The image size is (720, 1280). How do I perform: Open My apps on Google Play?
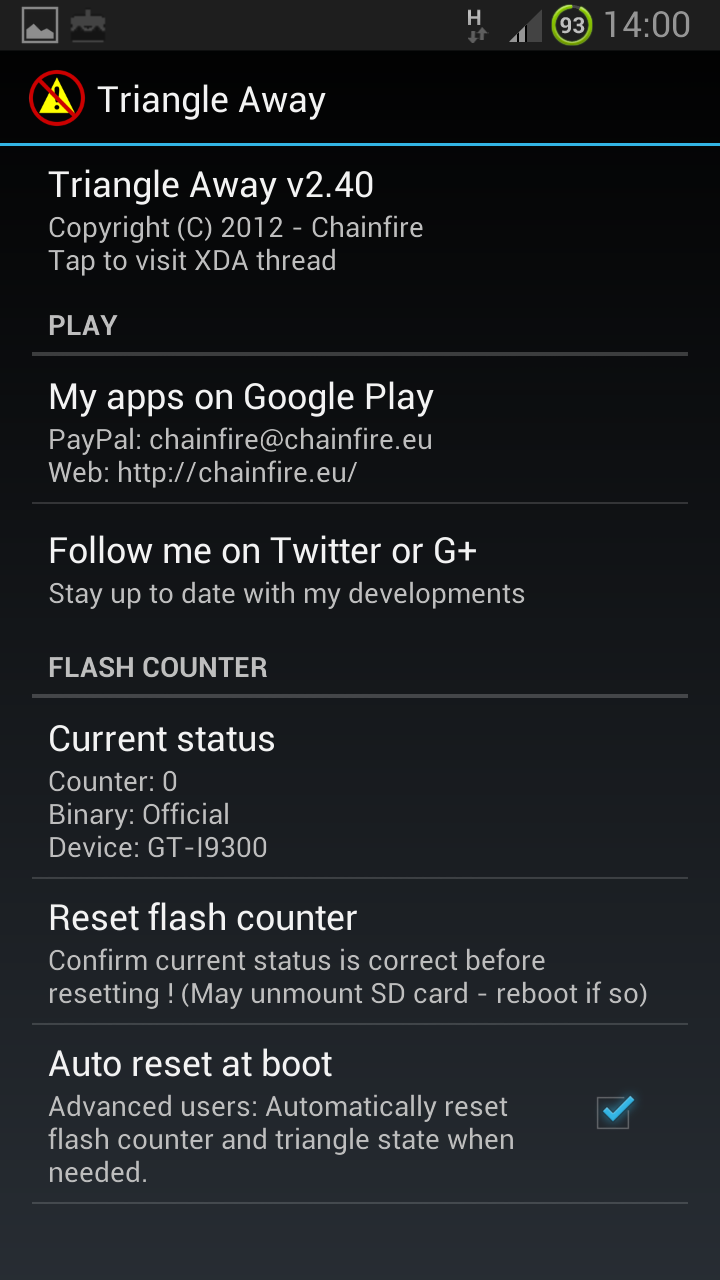pyautogui.click(x=360, y=430)
